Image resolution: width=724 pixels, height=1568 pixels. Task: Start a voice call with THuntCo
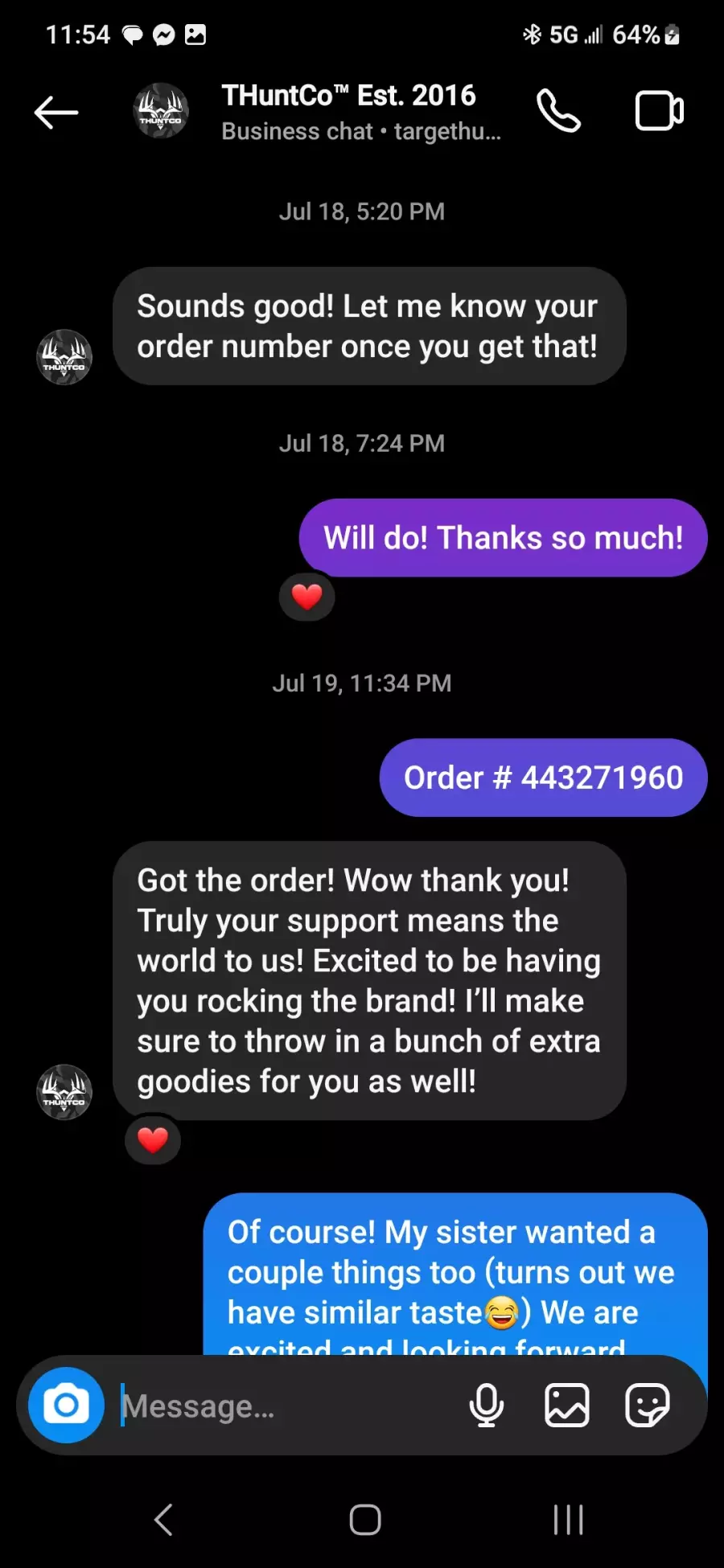tap(558, 111)
